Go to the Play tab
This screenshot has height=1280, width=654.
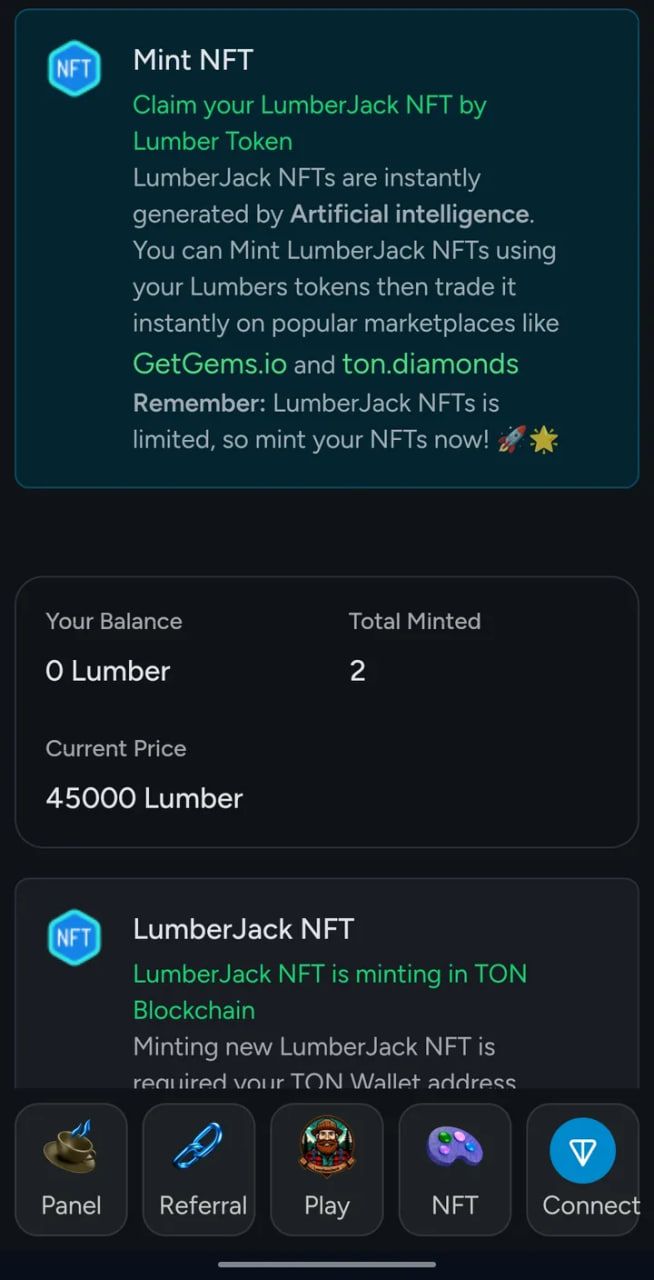327,1168
